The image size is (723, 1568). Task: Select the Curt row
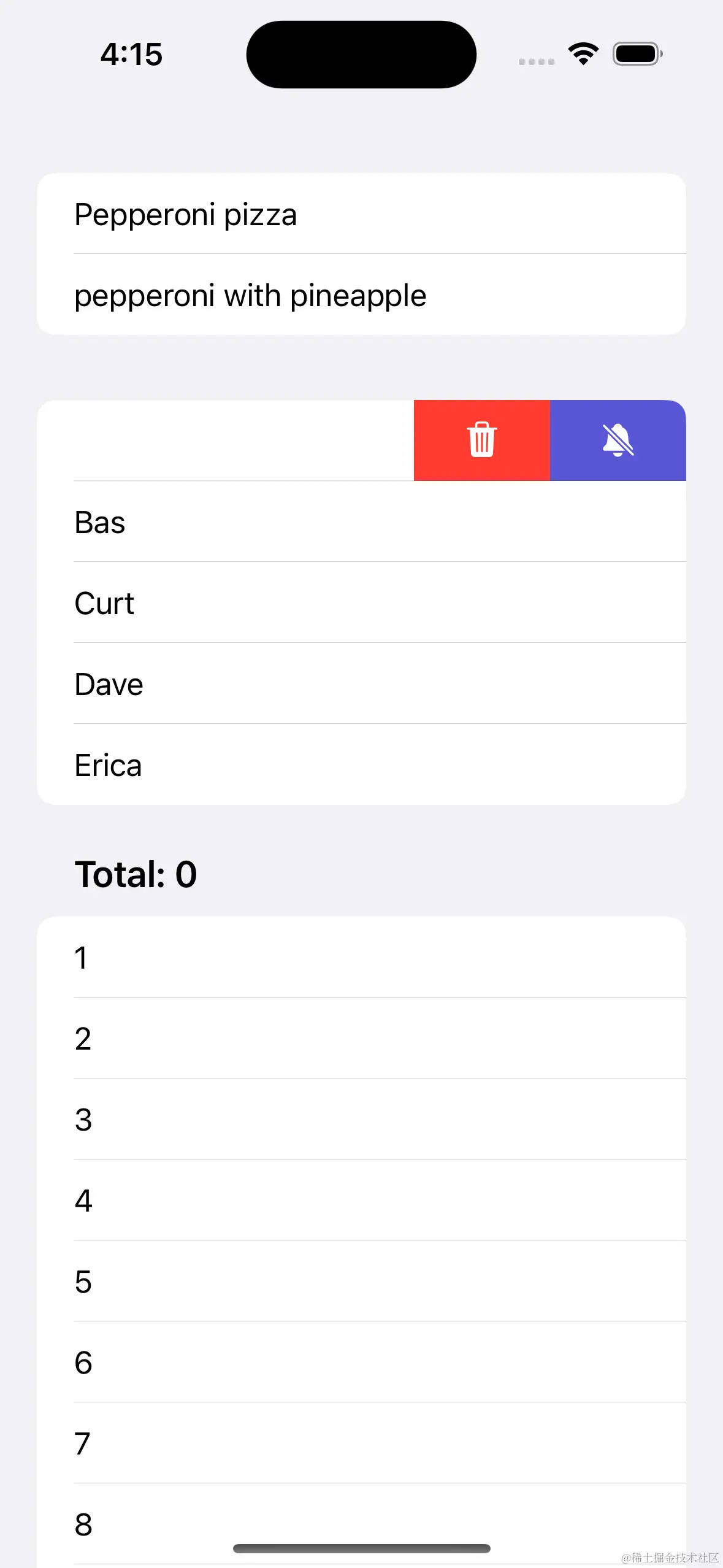[361, 603]
